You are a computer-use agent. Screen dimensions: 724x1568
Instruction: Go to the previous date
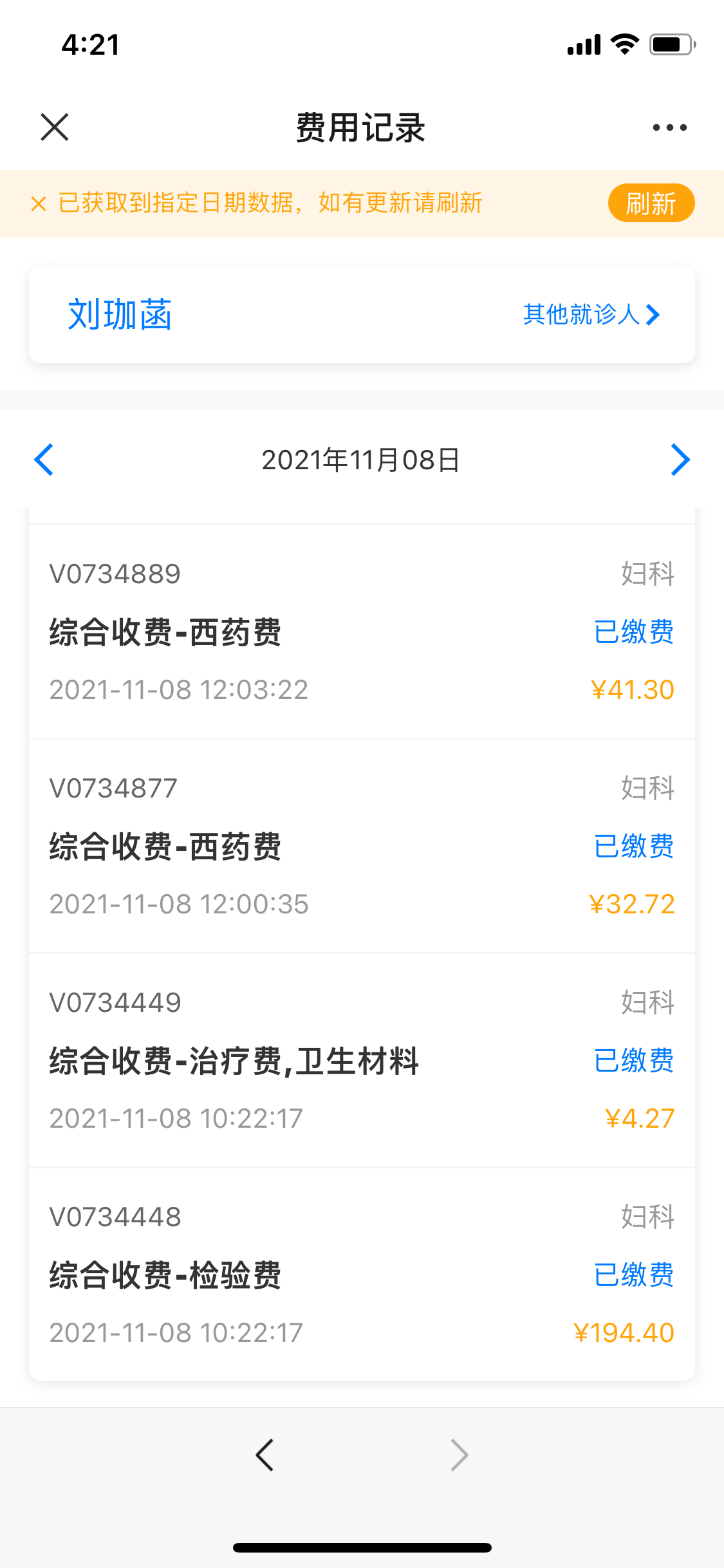point(44,460)
